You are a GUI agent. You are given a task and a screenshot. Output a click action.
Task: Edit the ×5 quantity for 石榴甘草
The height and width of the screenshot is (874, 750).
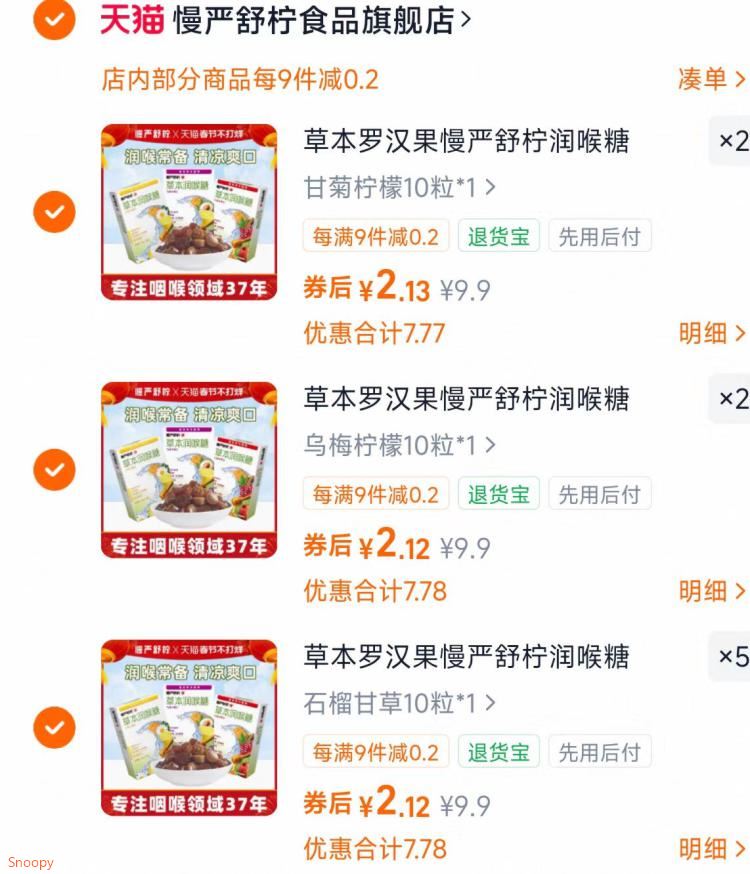pyautogui.click(x=732, y=657)
